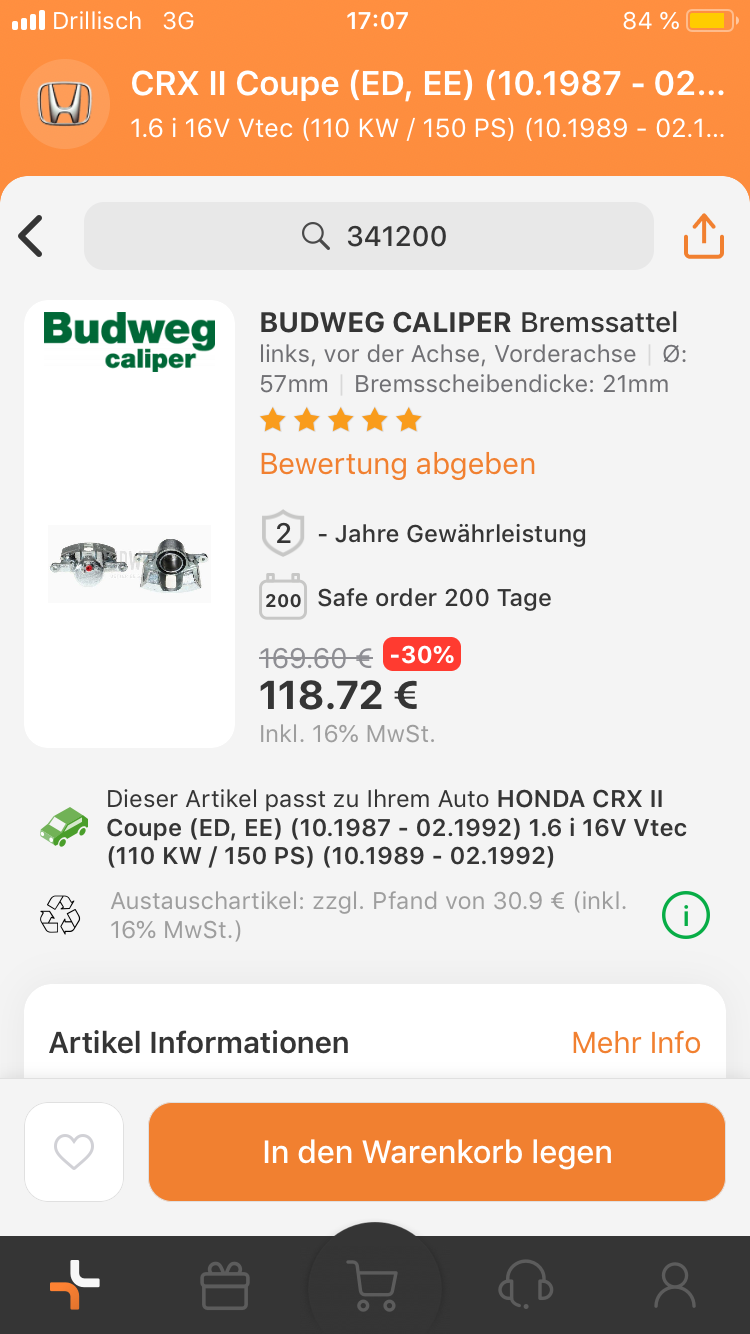This screenshot has height=1334, width=750.
Task: Switch to the home tab
Action: [x=75, y=1285]
